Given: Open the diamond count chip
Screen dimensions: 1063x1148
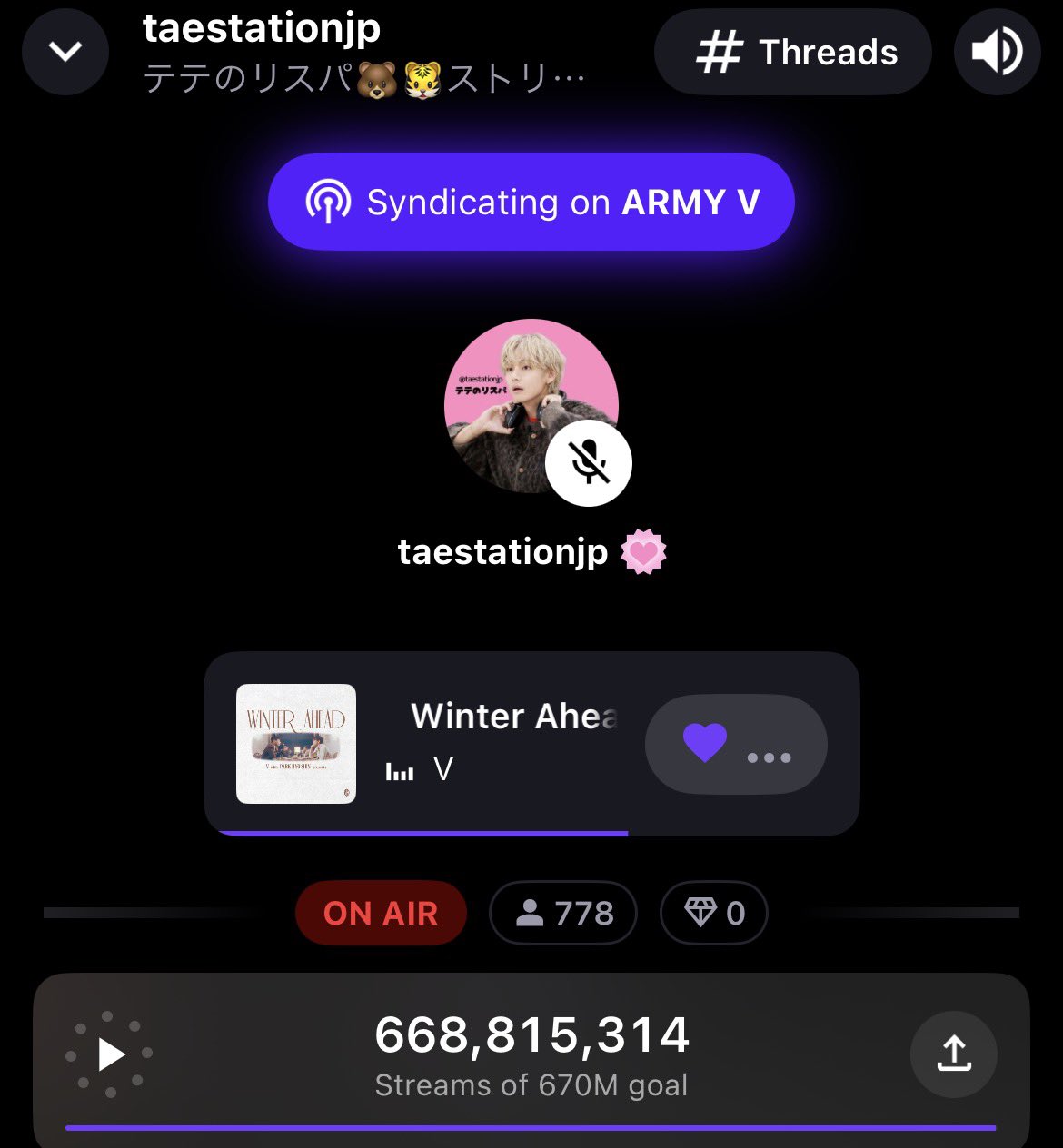Looking at the screenshot, I should point(714,913).
